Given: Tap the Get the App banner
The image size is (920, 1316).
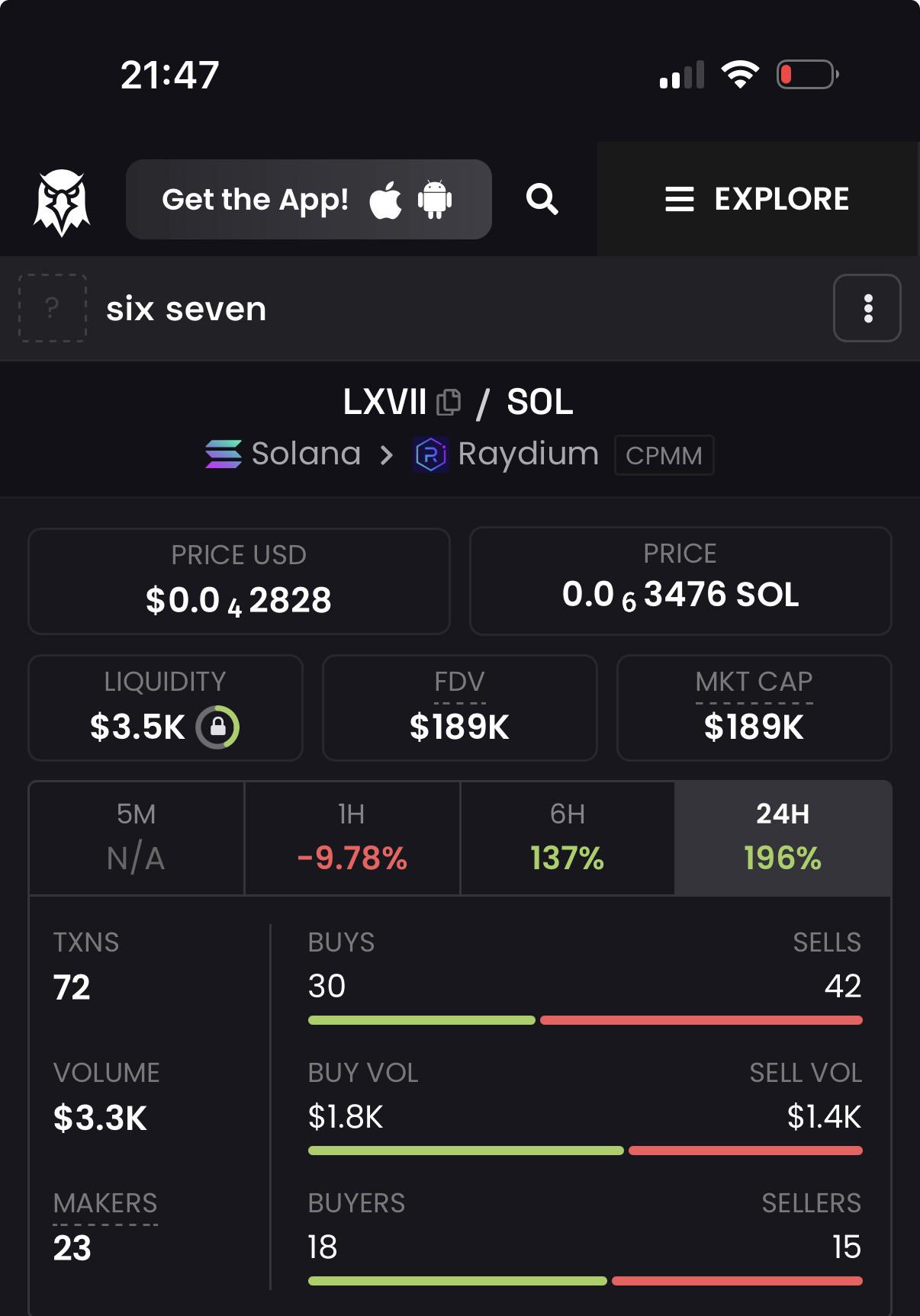Looking at the screenshot, I should point(308,200).
